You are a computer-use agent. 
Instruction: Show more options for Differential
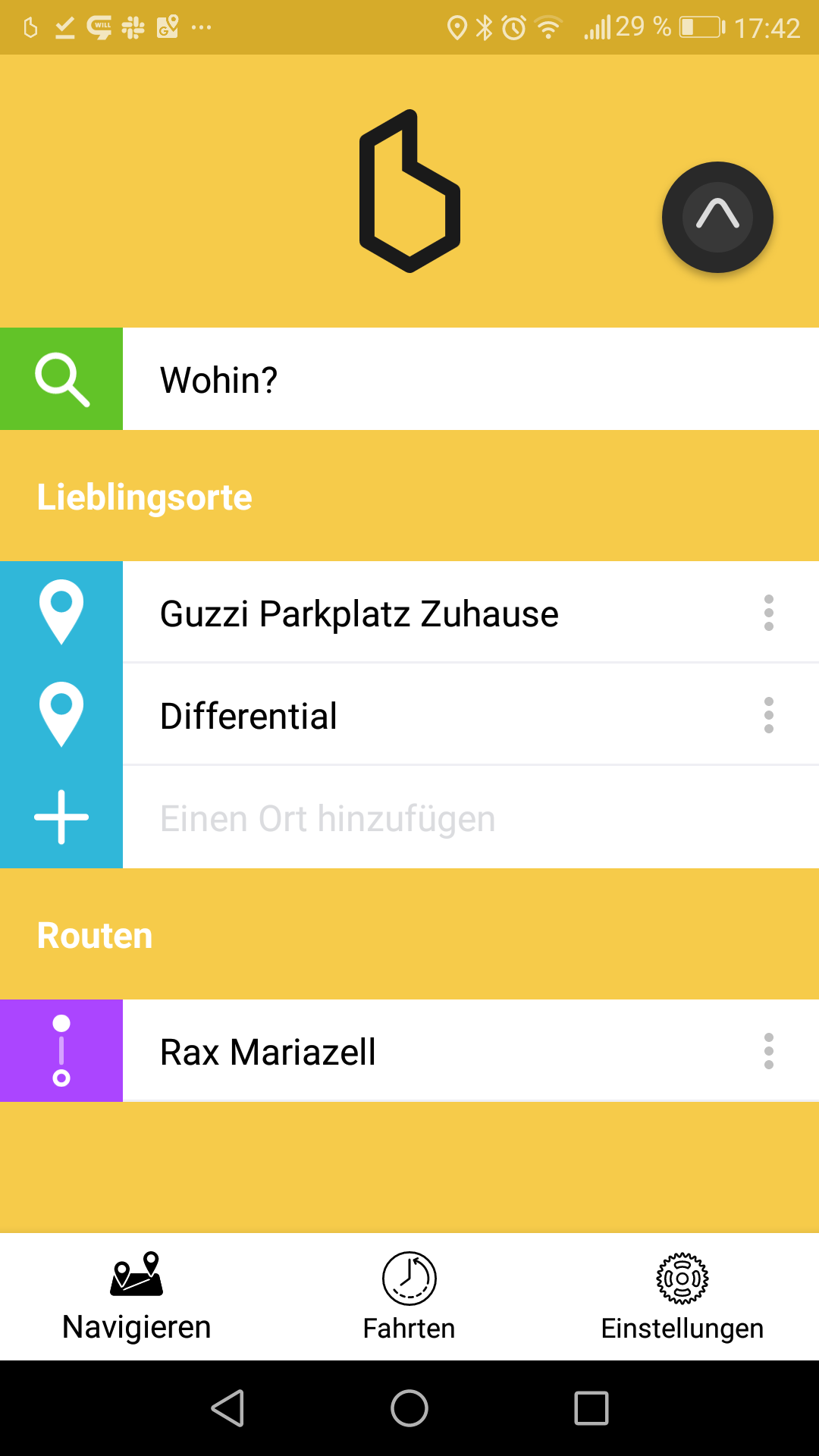(x=768, y=715)
